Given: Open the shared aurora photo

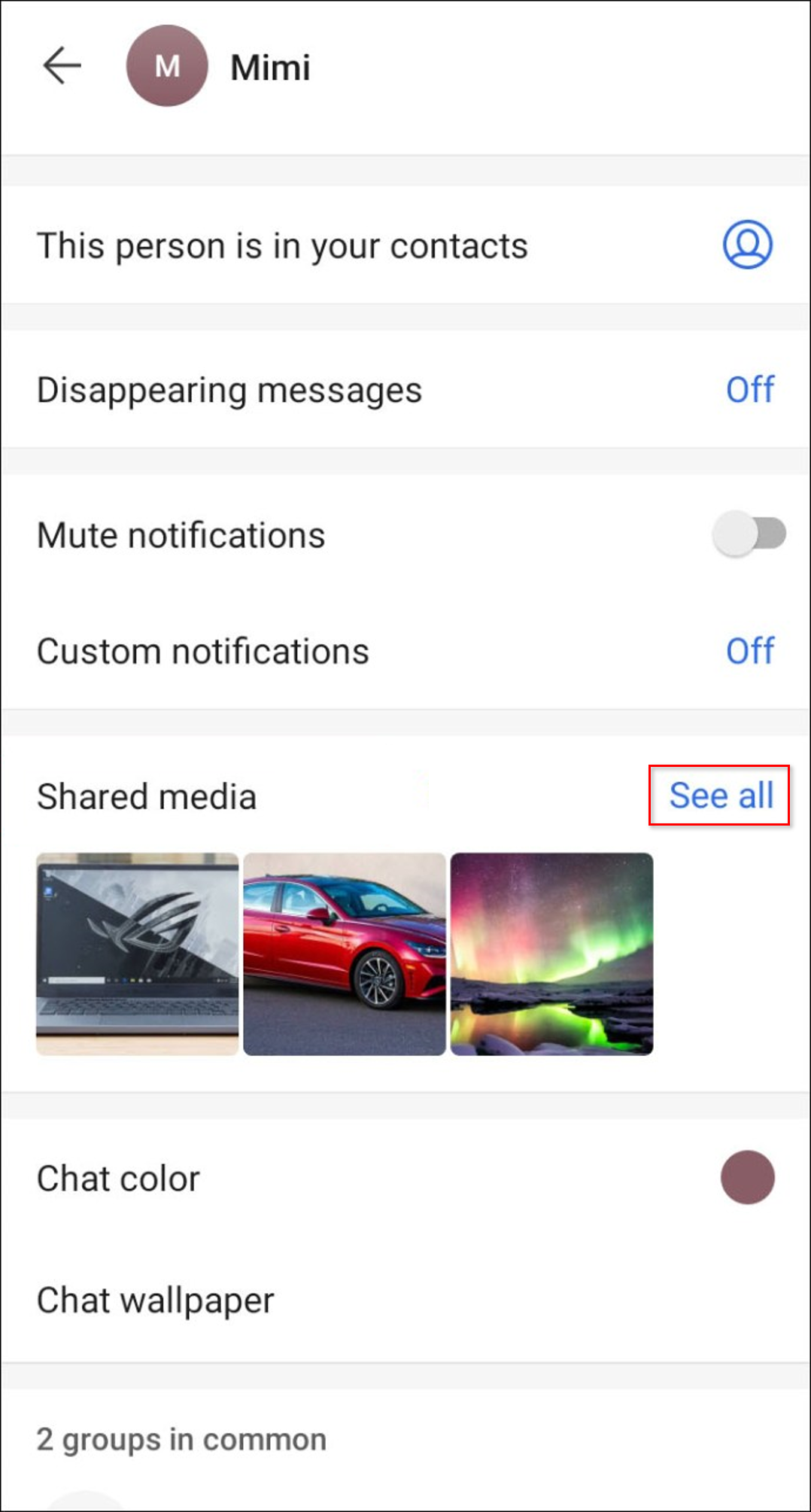Looking at the screenshot, I should coord(551,954).
